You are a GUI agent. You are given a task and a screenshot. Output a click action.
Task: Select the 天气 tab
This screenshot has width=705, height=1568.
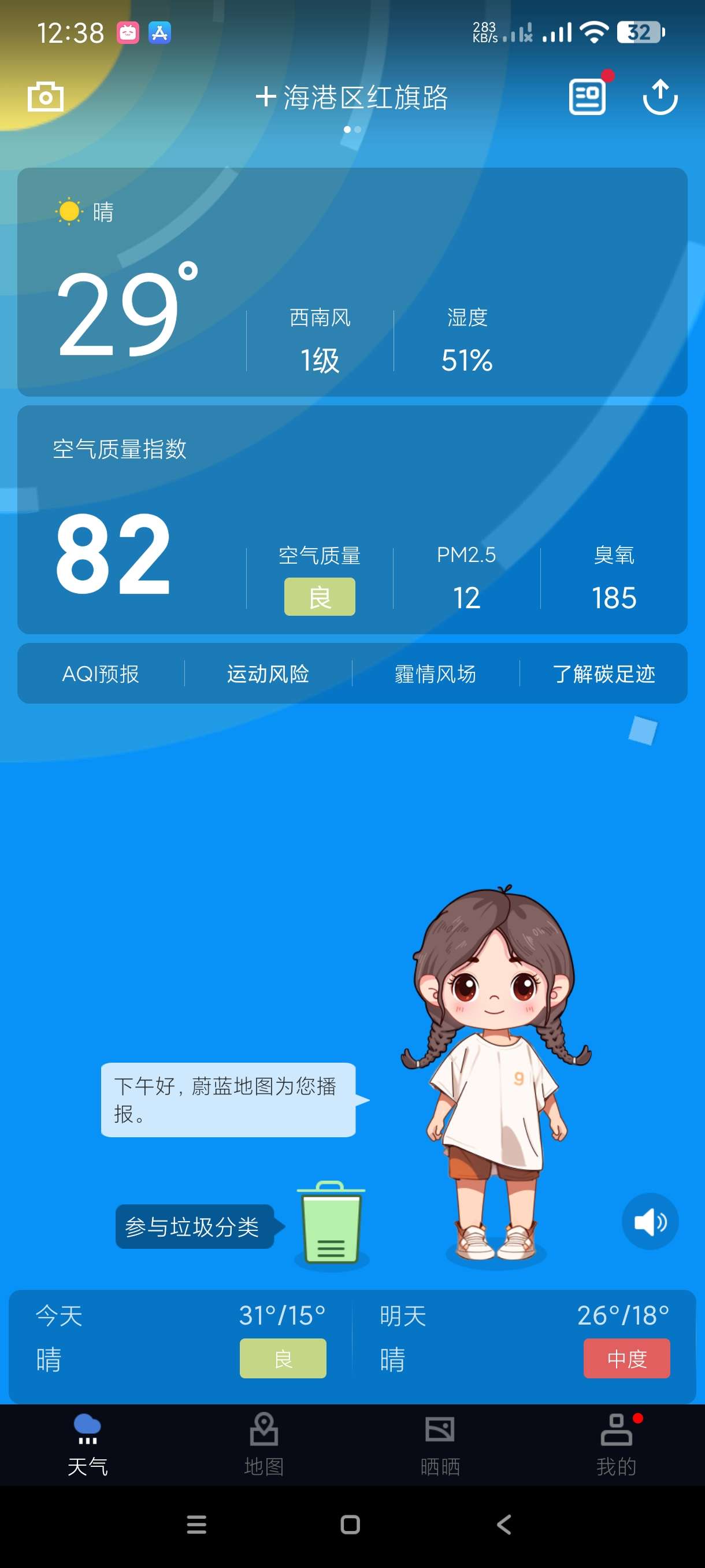[x=88, y=1444]
